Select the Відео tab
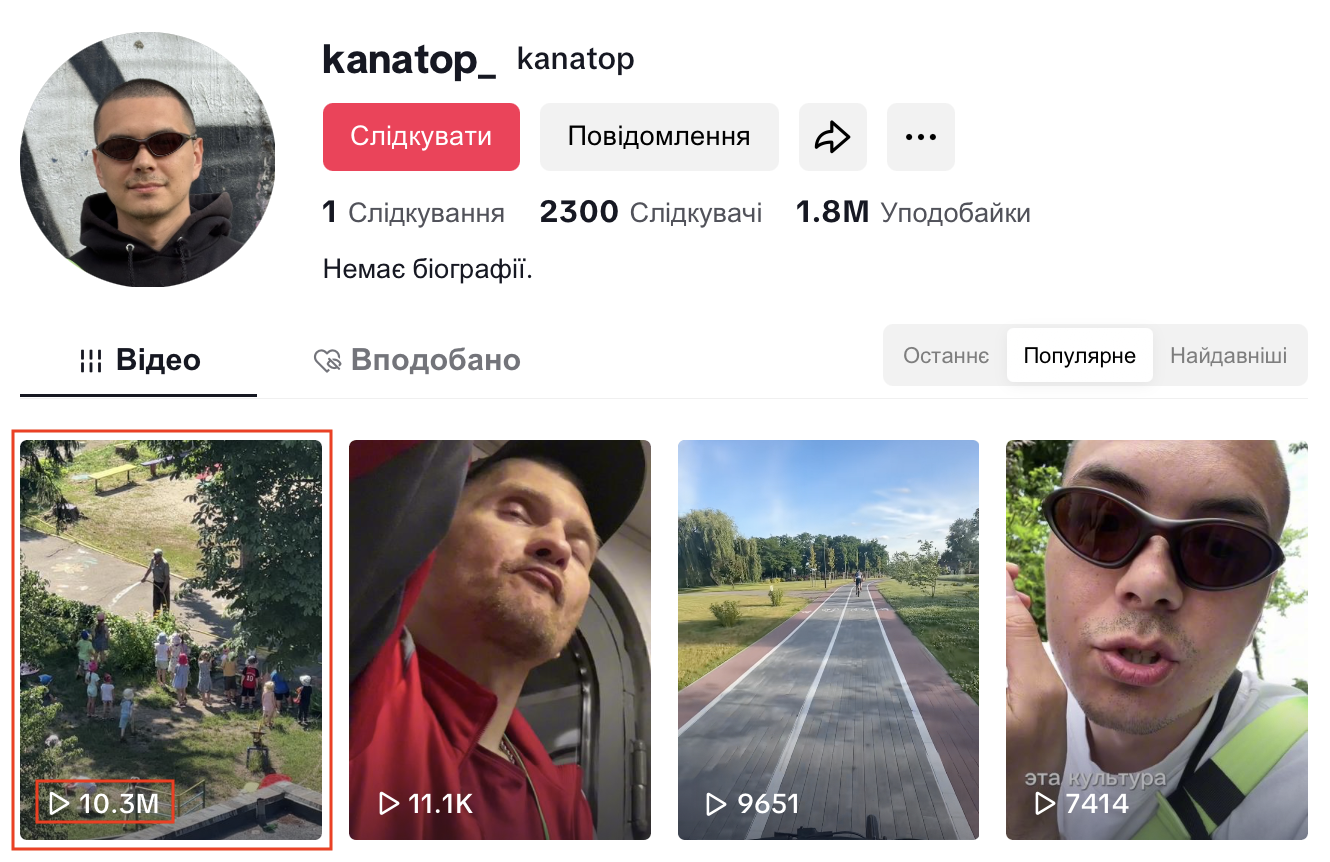The width and height of the screenshot is (1330, 862). pos(140,360)
